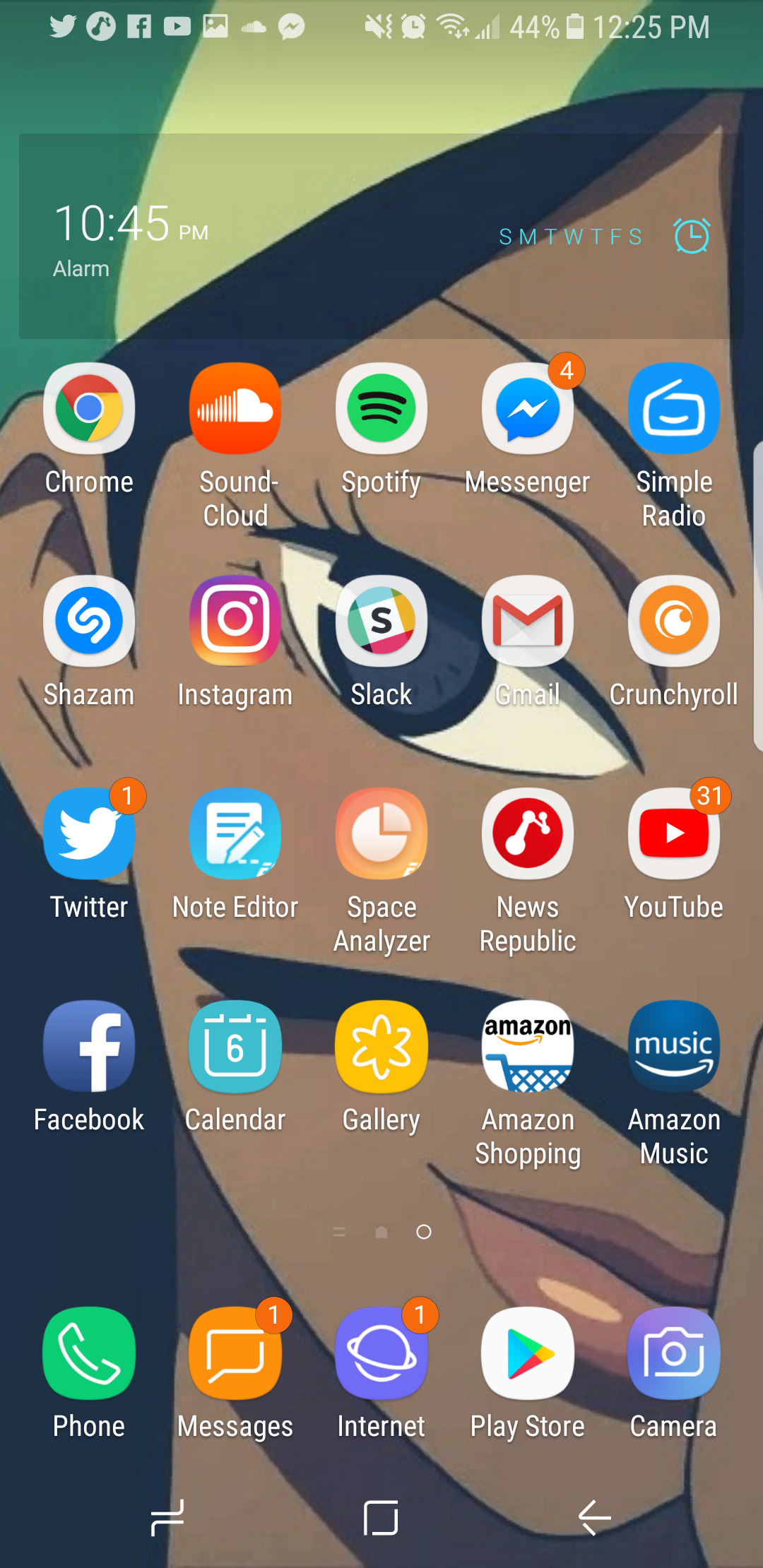Open the Play Store
This screenshot has height=1568, width=763.
(x=528, y=1353)
